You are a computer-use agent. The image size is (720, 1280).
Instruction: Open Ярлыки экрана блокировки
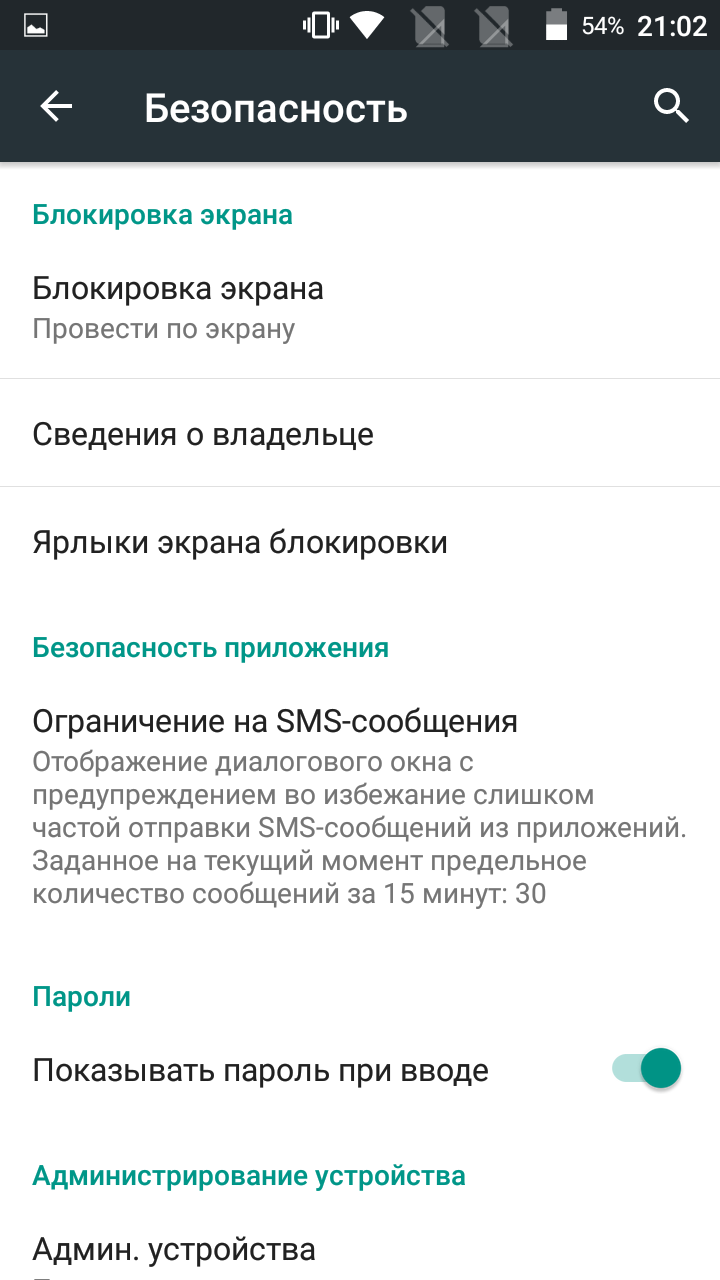pos(360,542)
